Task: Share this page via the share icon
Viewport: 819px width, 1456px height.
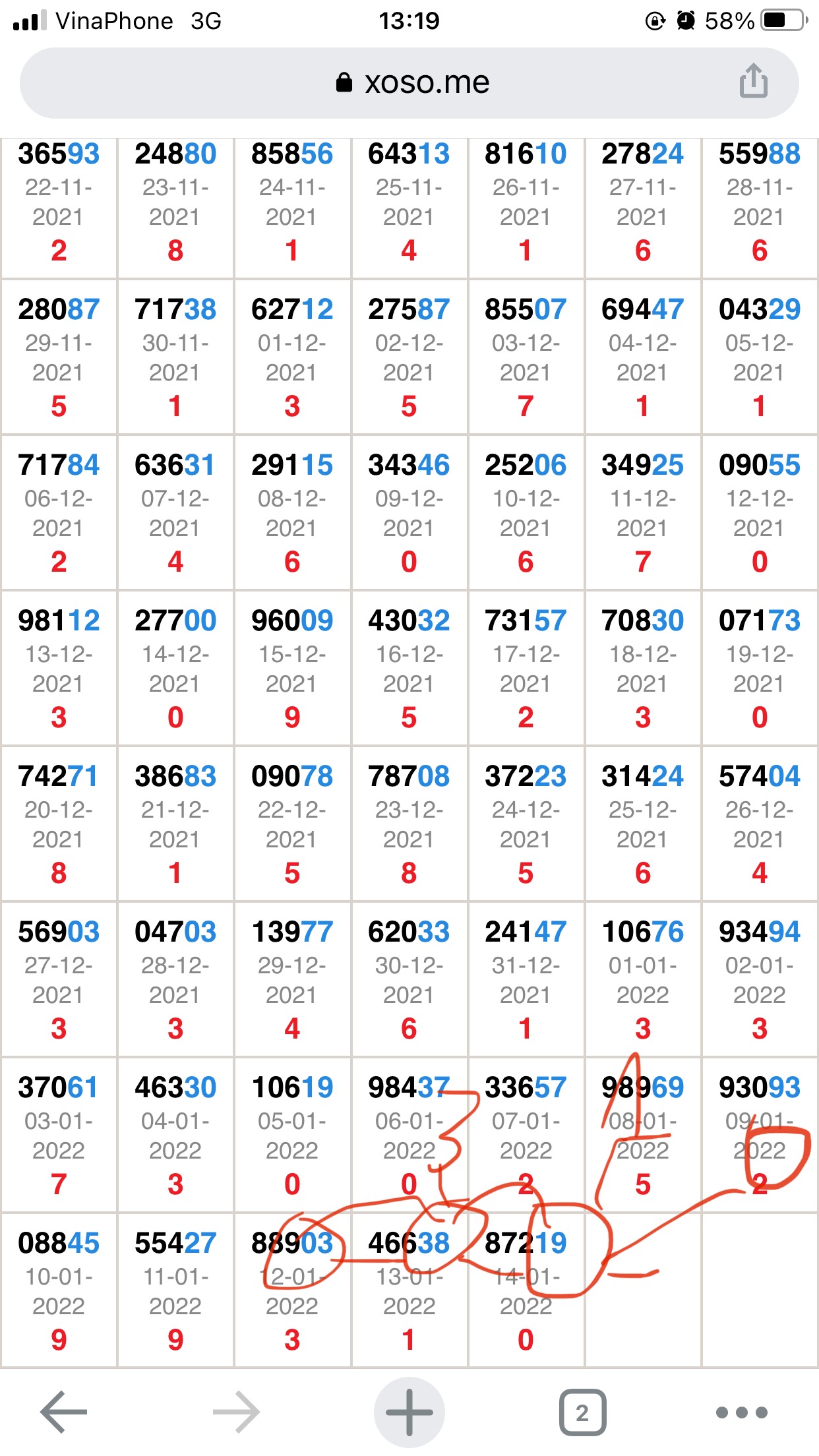Action: tap(753, 82)
